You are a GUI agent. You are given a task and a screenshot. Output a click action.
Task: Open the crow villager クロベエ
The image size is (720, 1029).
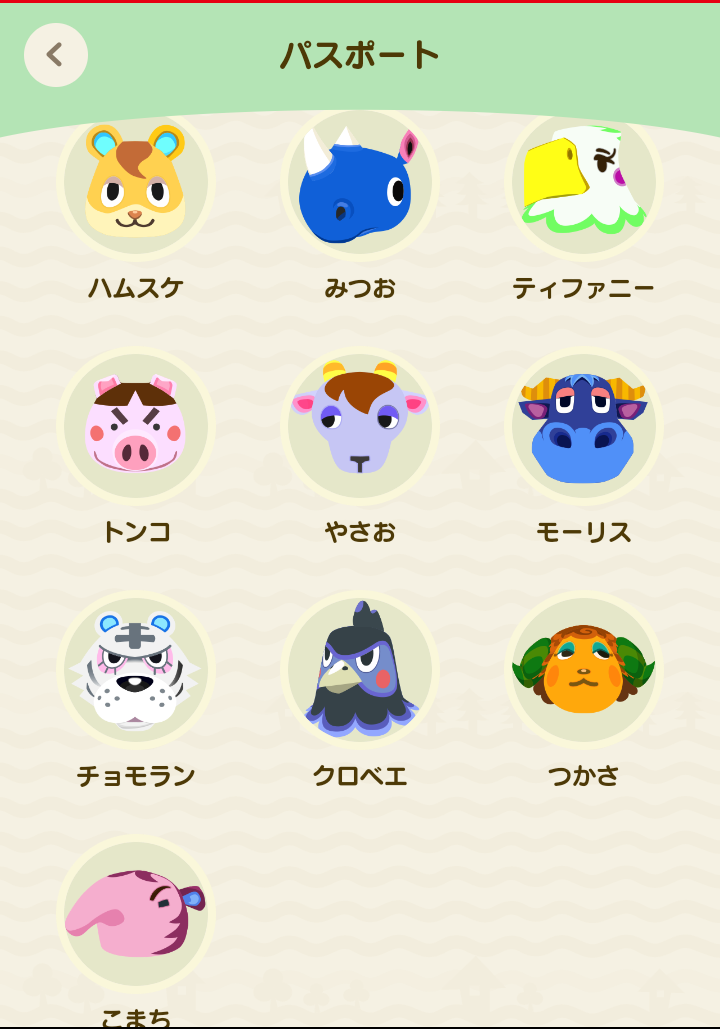(x=360, y=671)
